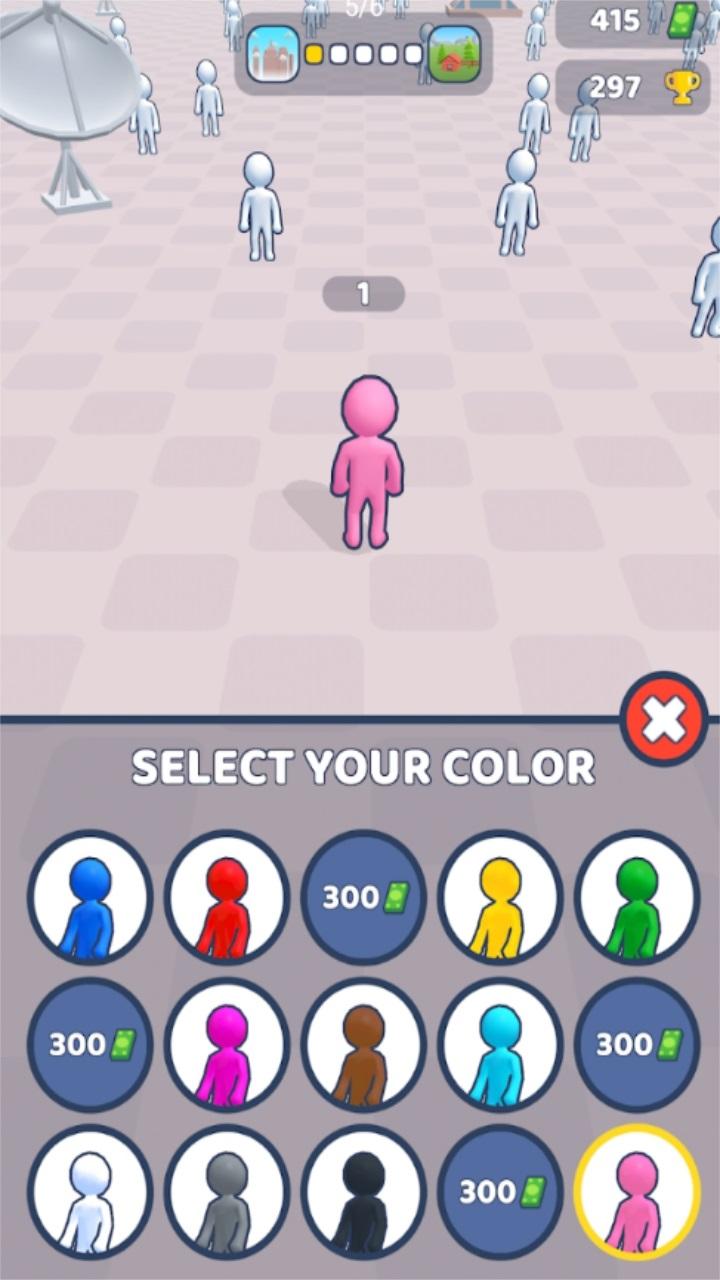
Task: Choose the brown character color
Action: 363,1044
